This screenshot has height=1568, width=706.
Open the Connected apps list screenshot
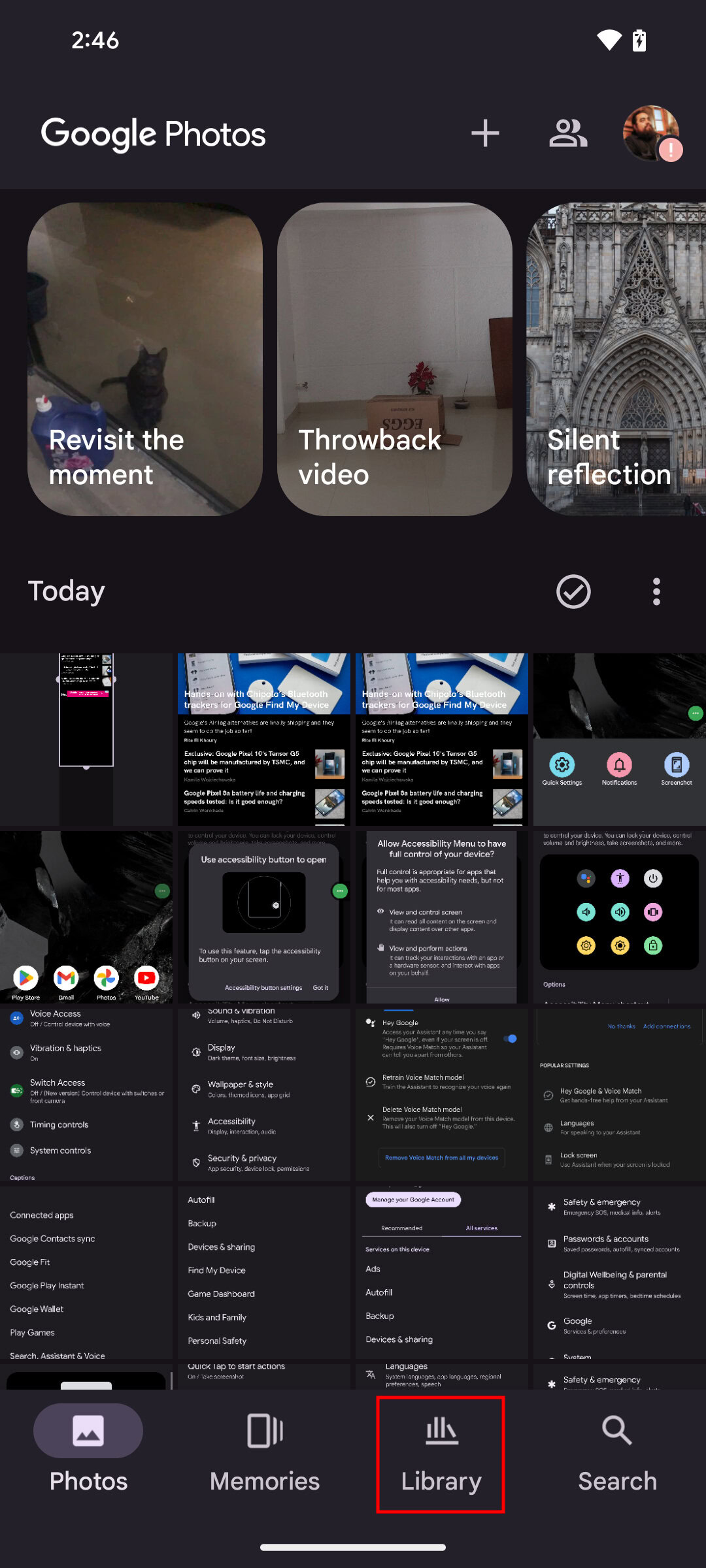[86, 1273]
